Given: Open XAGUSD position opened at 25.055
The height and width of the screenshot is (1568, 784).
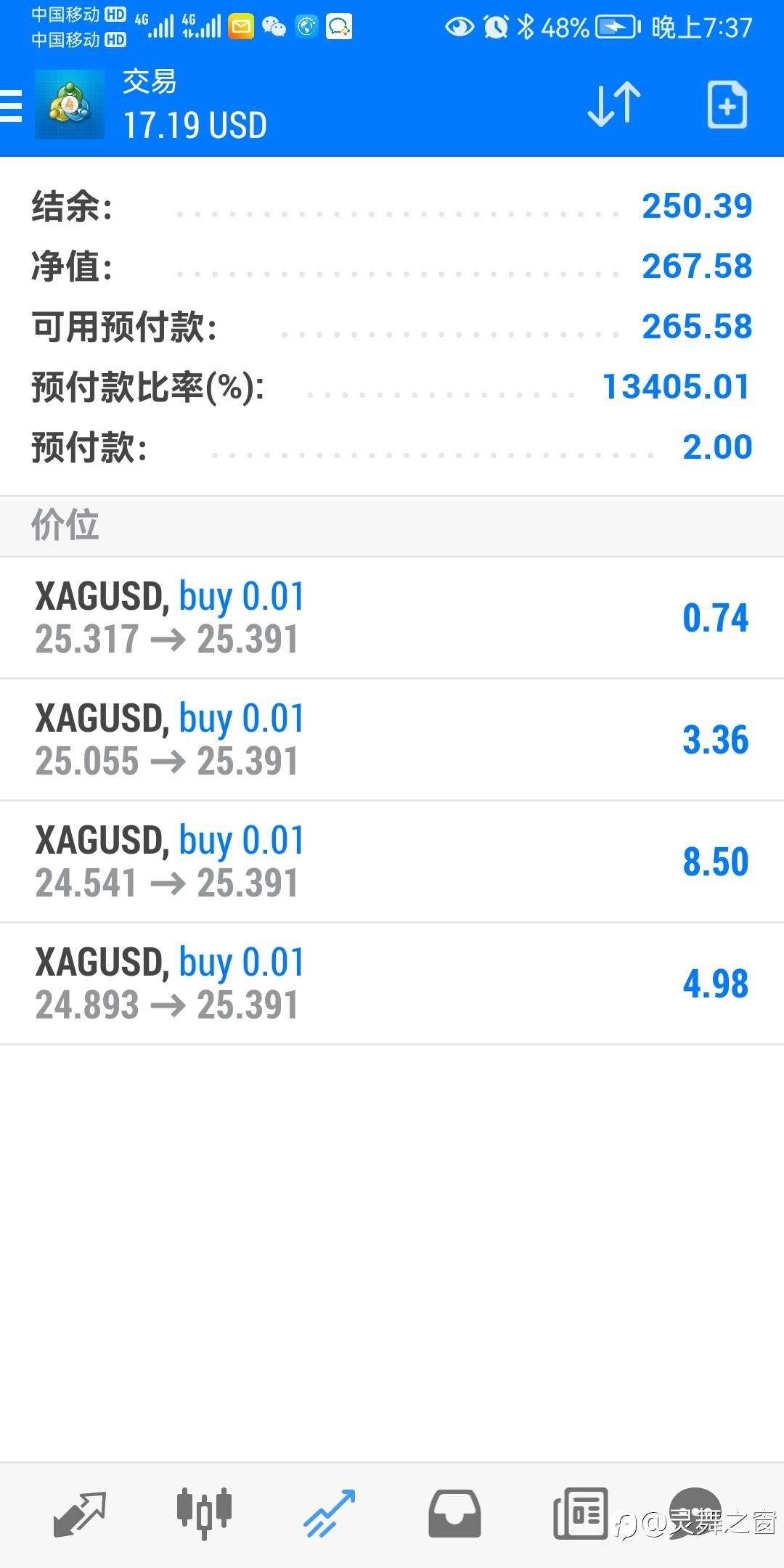Looking at the screenshot, I should point(392,740).
